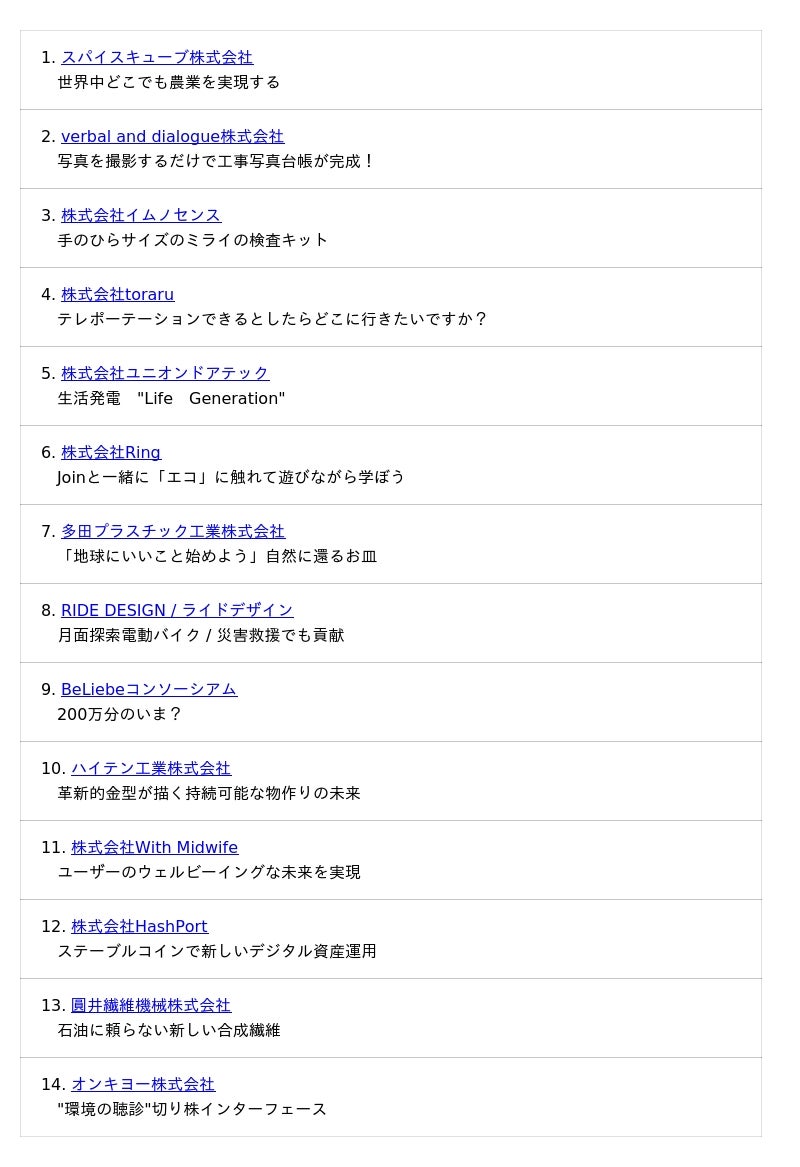
Task: Open RIDE DESIGN / ライドデザイン link
Action: point(177,611)
